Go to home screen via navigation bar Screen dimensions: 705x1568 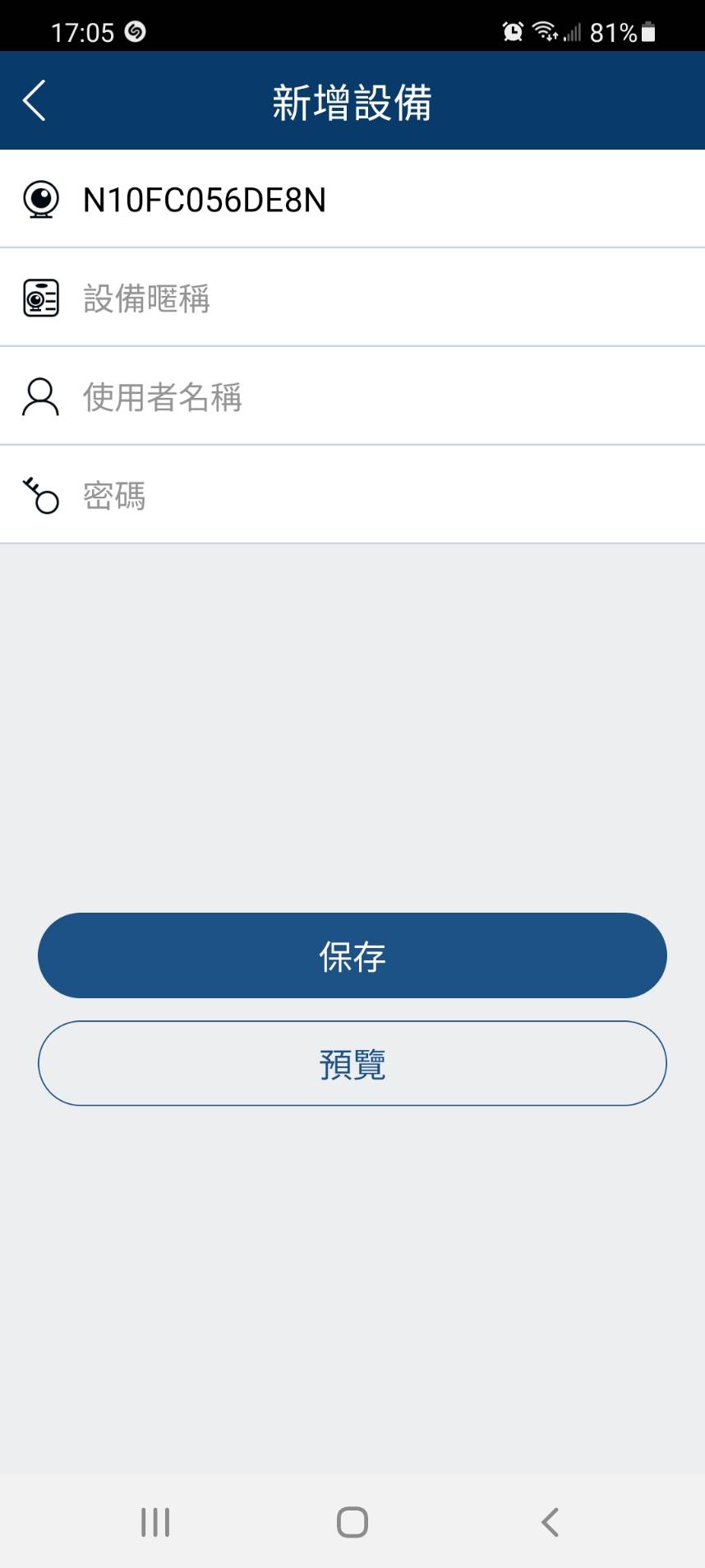point(352,1522)
